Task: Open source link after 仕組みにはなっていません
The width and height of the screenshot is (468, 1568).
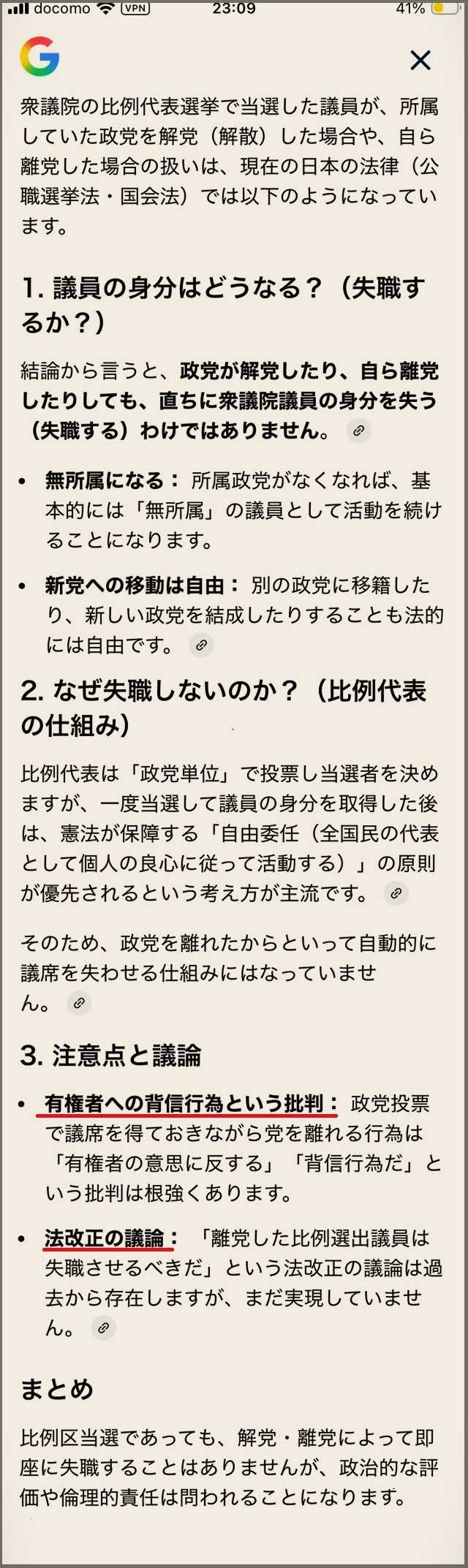Action: [x=79, y=1003]
